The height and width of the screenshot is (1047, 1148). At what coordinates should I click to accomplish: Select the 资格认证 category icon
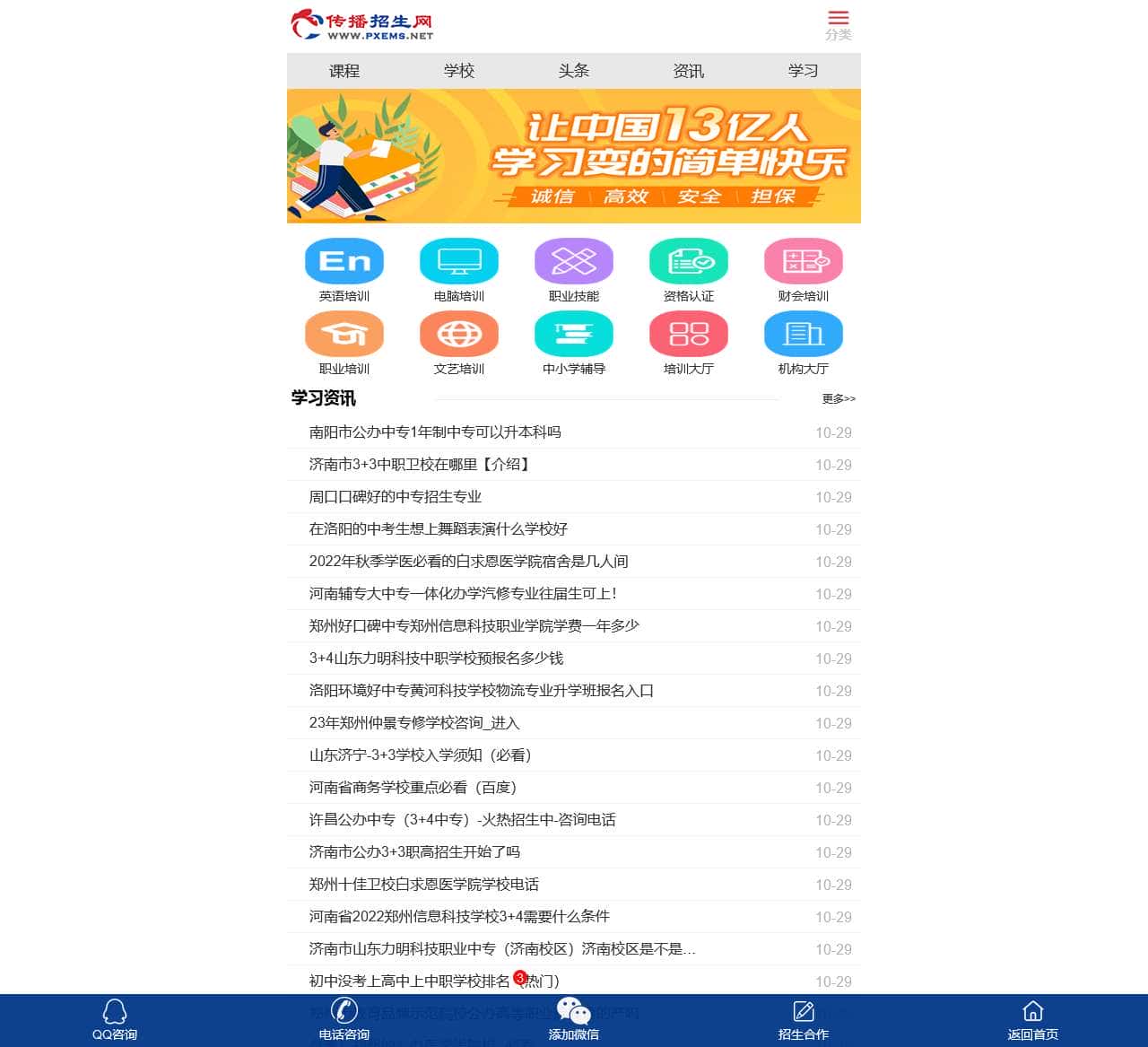tap(689, 269)
